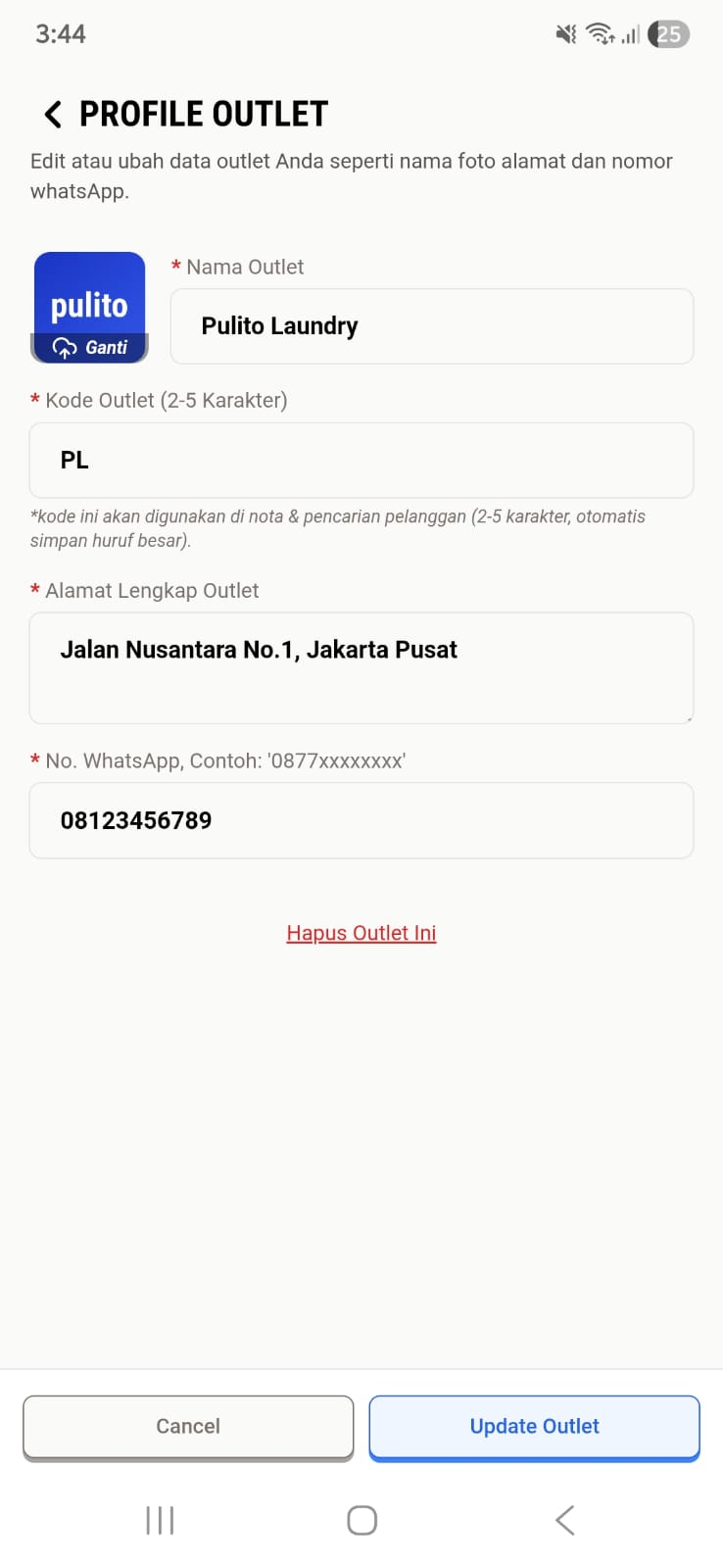Image resolution: width=723 pixels, height=1568 pixels.
Task: Click the back arrow beside PROFILE OUTLET
Action: click(52, 114)
